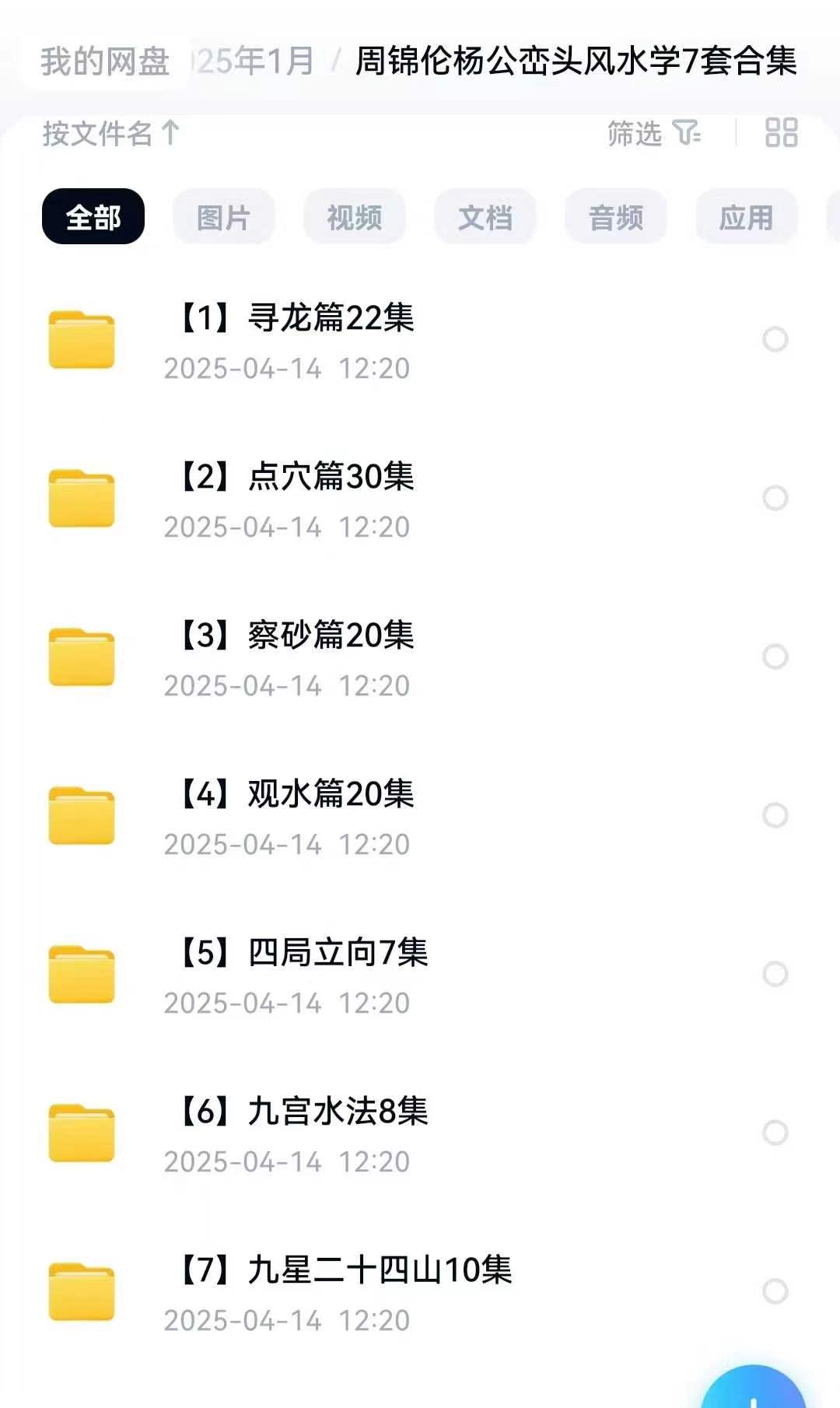
Task: Go back to 我的网盘 breadcrumb
Action: 105,62
